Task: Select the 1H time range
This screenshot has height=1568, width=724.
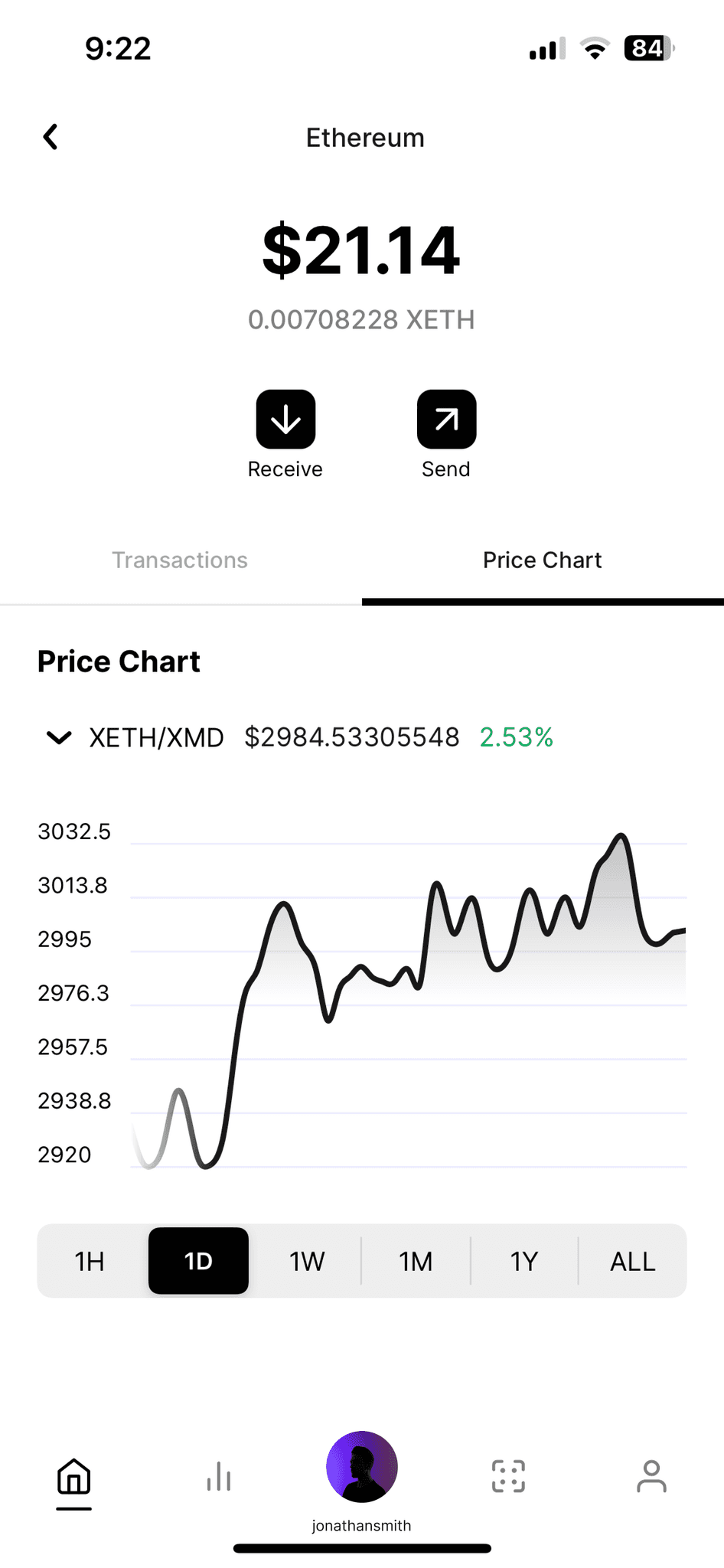Action: [x=90, y=1260]
